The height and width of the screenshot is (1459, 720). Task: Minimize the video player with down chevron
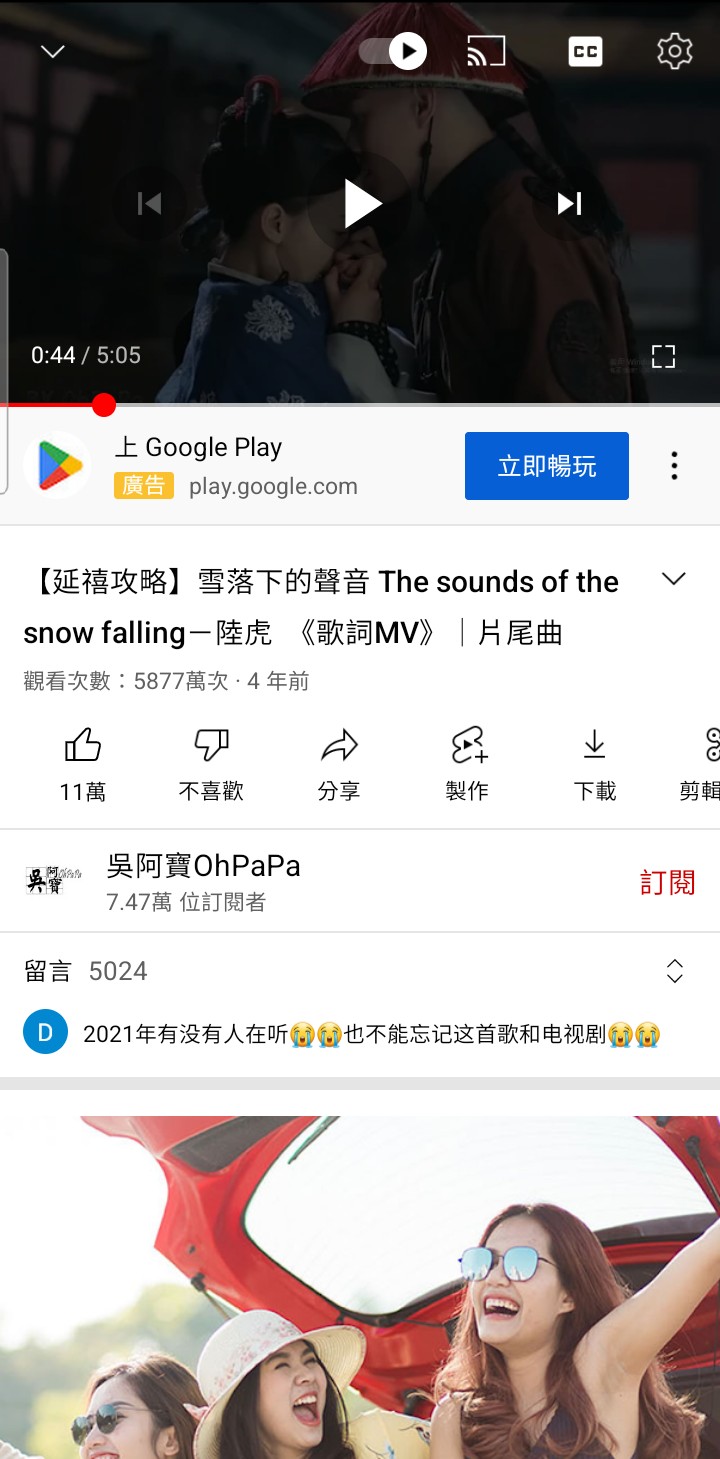click(x=52, y=51)
